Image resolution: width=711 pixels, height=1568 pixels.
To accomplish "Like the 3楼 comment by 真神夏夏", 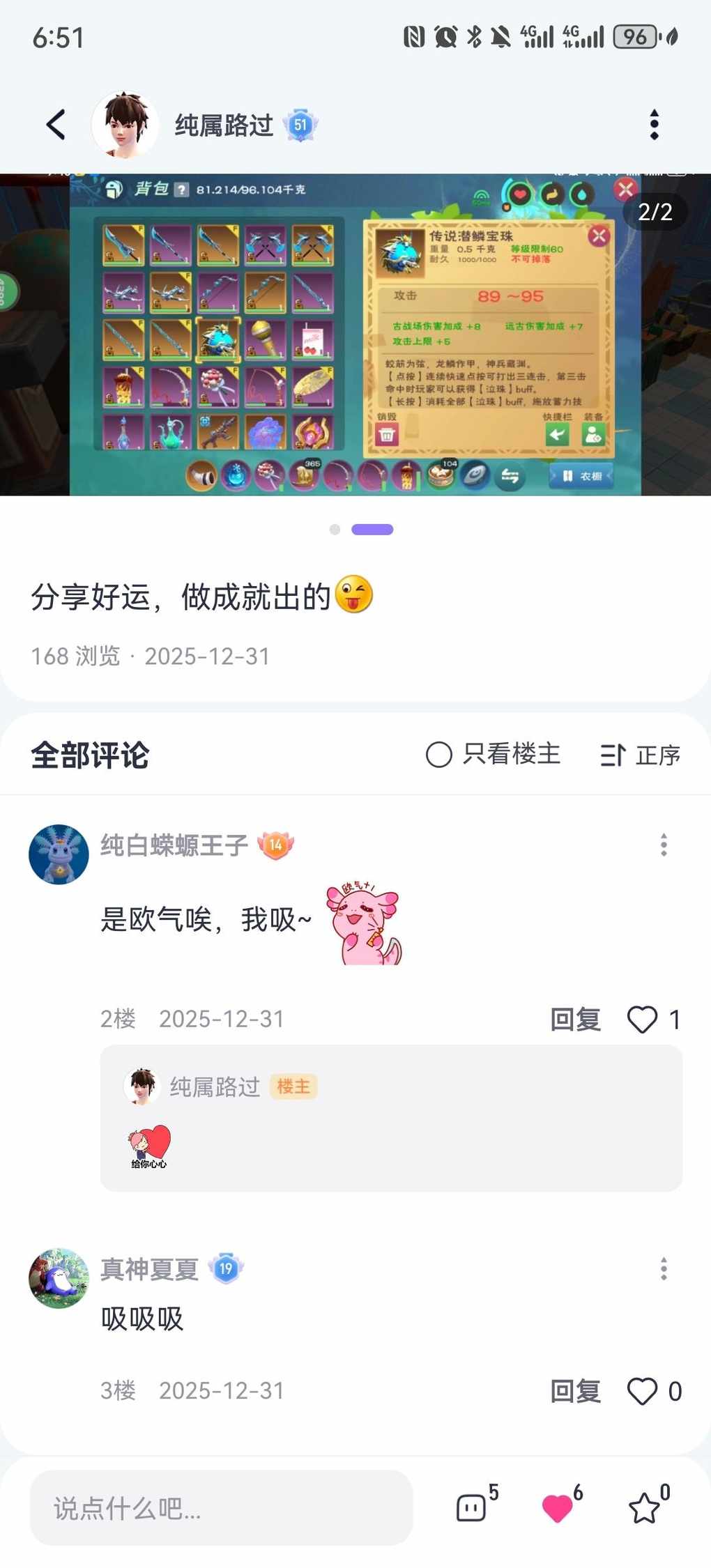I will pos(643,1391).
